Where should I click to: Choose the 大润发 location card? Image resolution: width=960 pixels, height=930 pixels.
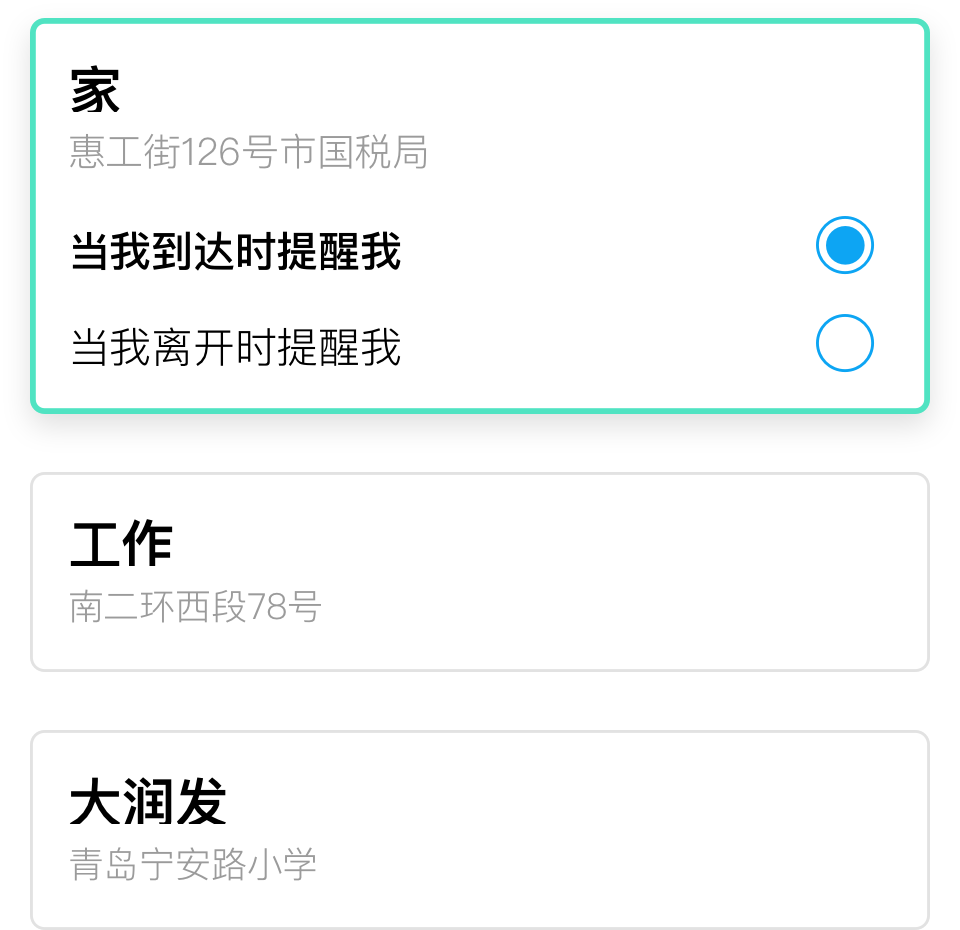point(480,829)
